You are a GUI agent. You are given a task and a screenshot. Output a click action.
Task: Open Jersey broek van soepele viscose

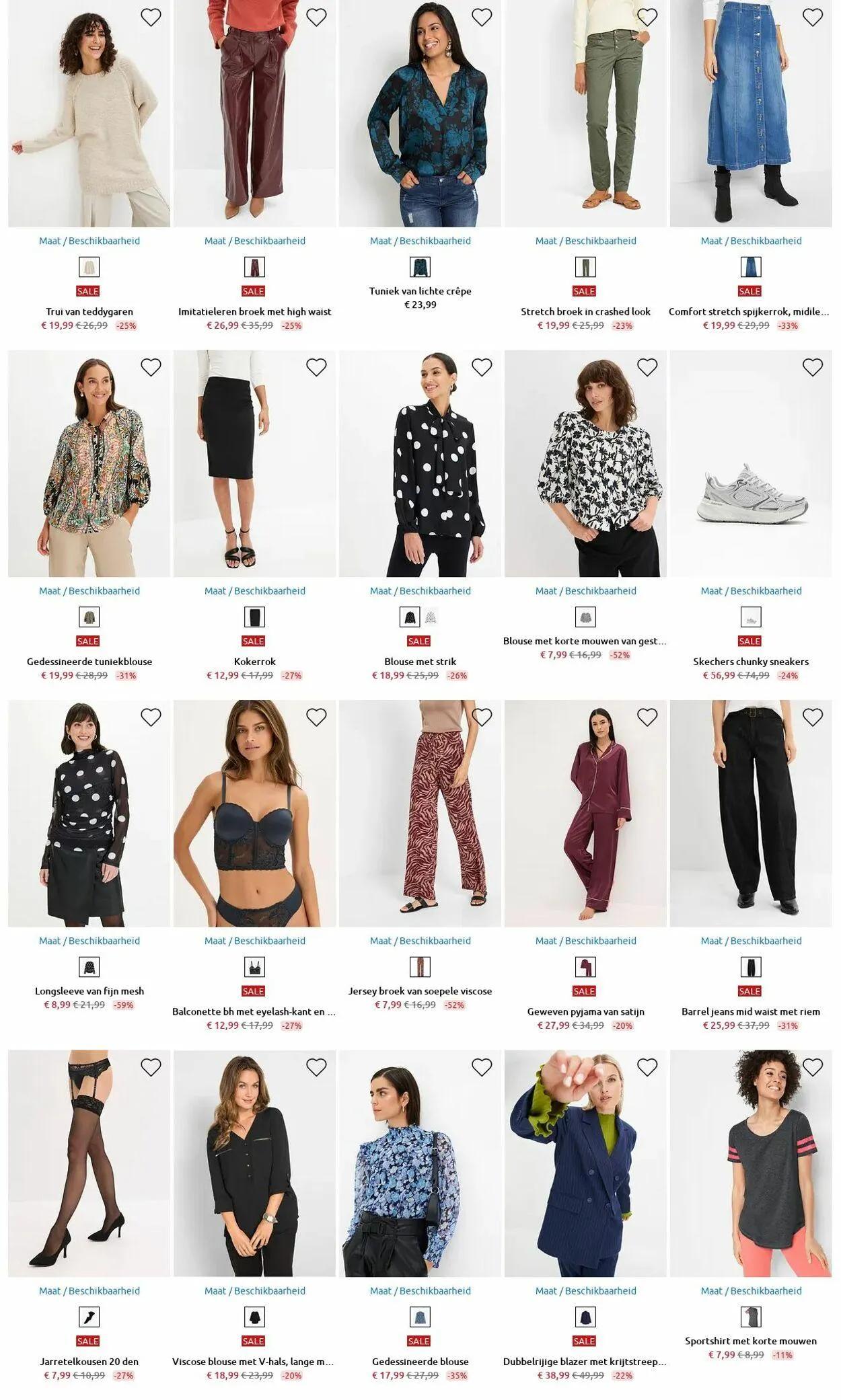[420, 991]
